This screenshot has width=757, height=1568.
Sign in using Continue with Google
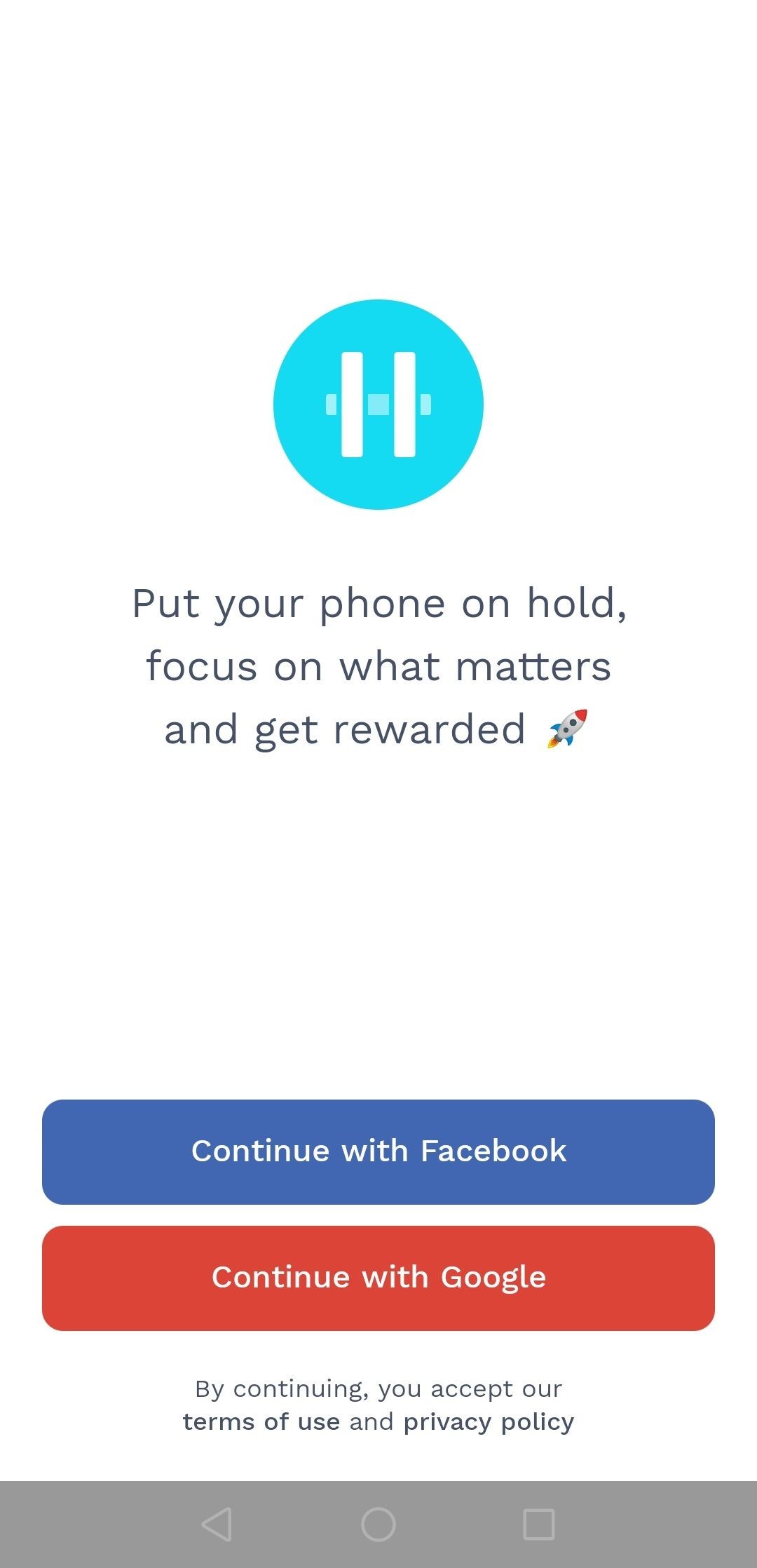coord(378,1278)
